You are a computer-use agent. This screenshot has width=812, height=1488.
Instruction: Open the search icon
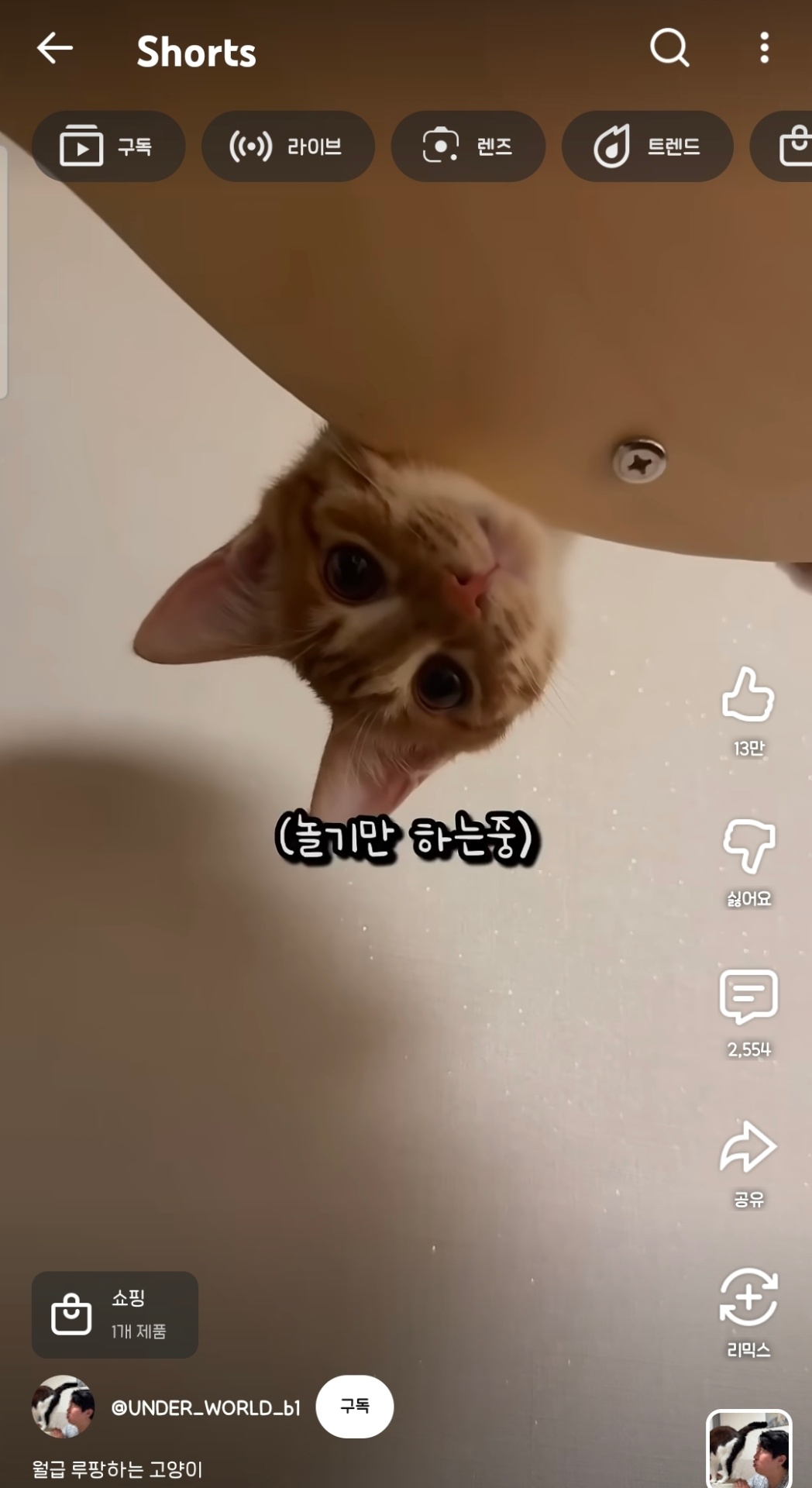(x=669, y=49)
